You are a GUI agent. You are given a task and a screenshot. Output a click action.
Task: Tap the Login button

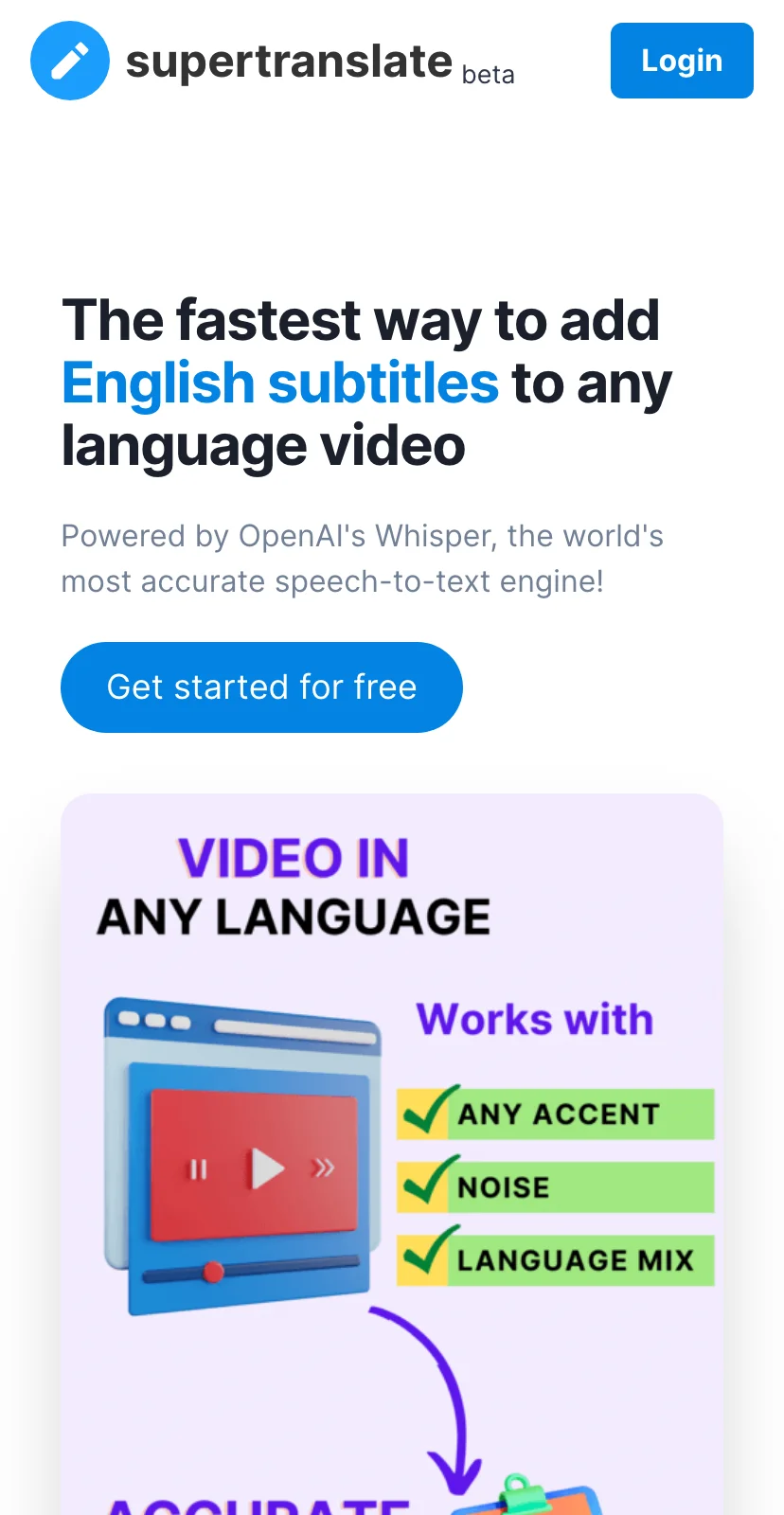(681, 61)
